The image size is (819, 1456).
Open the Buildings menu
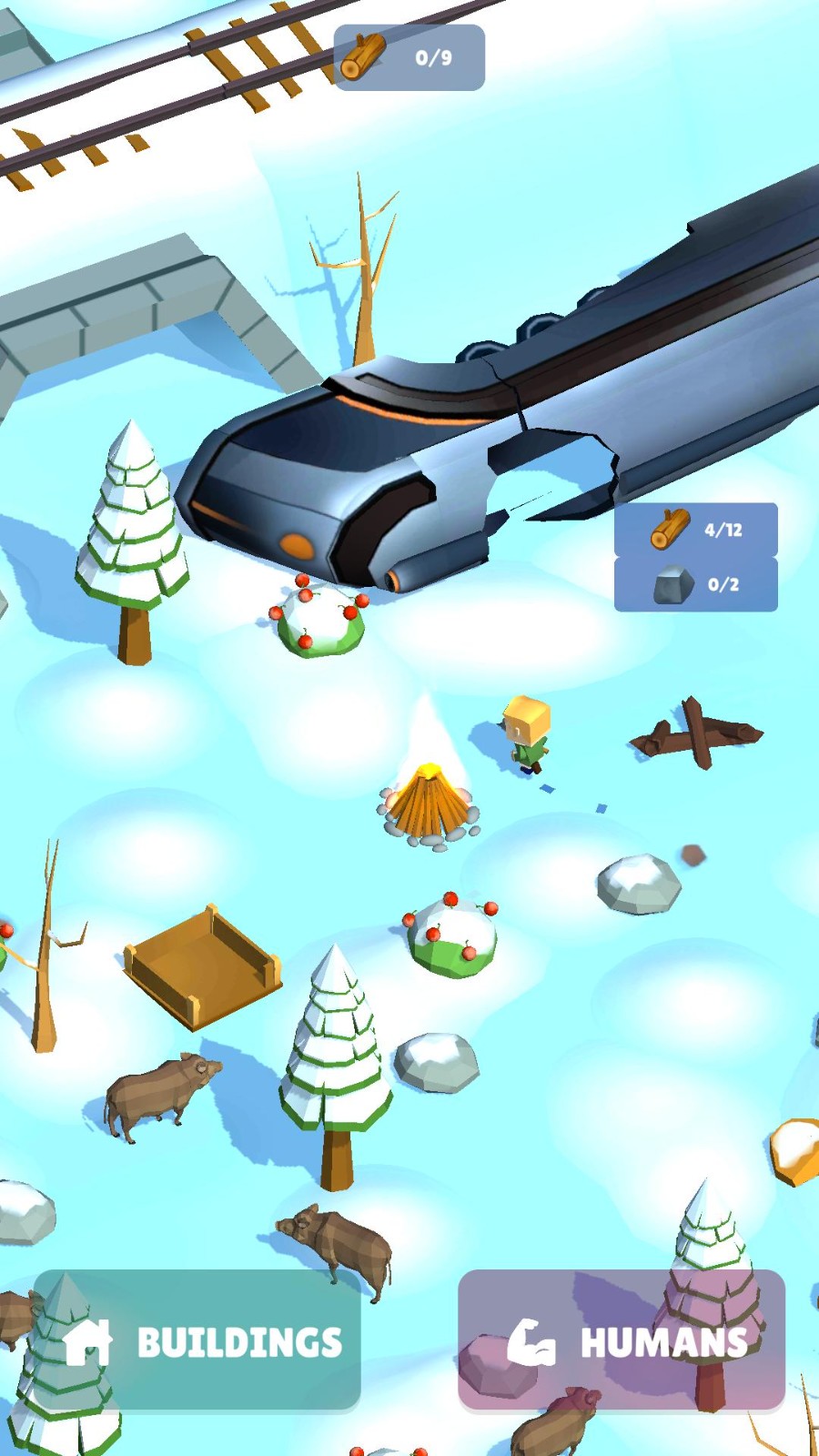(197, 1340)
